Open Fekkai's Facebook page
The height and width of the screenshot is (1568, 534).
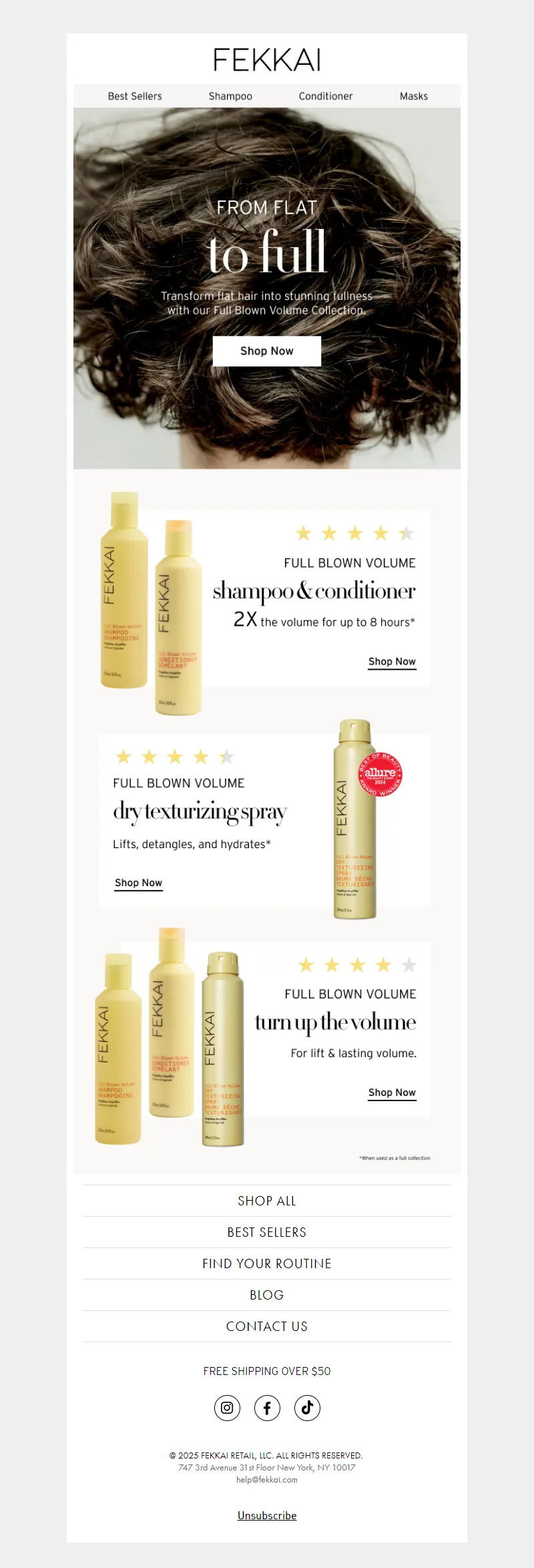pyautogui.click(x=267, y=1408)
